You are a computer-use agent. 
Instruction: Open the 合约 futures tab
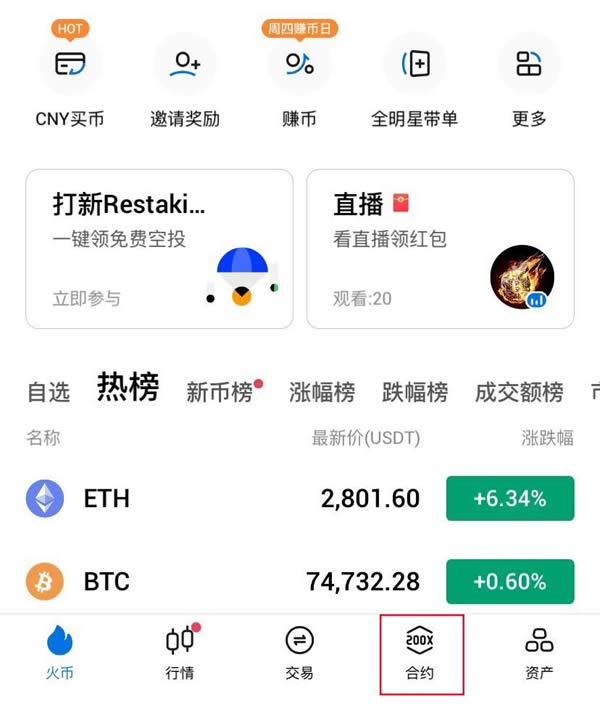coord(420,653)
